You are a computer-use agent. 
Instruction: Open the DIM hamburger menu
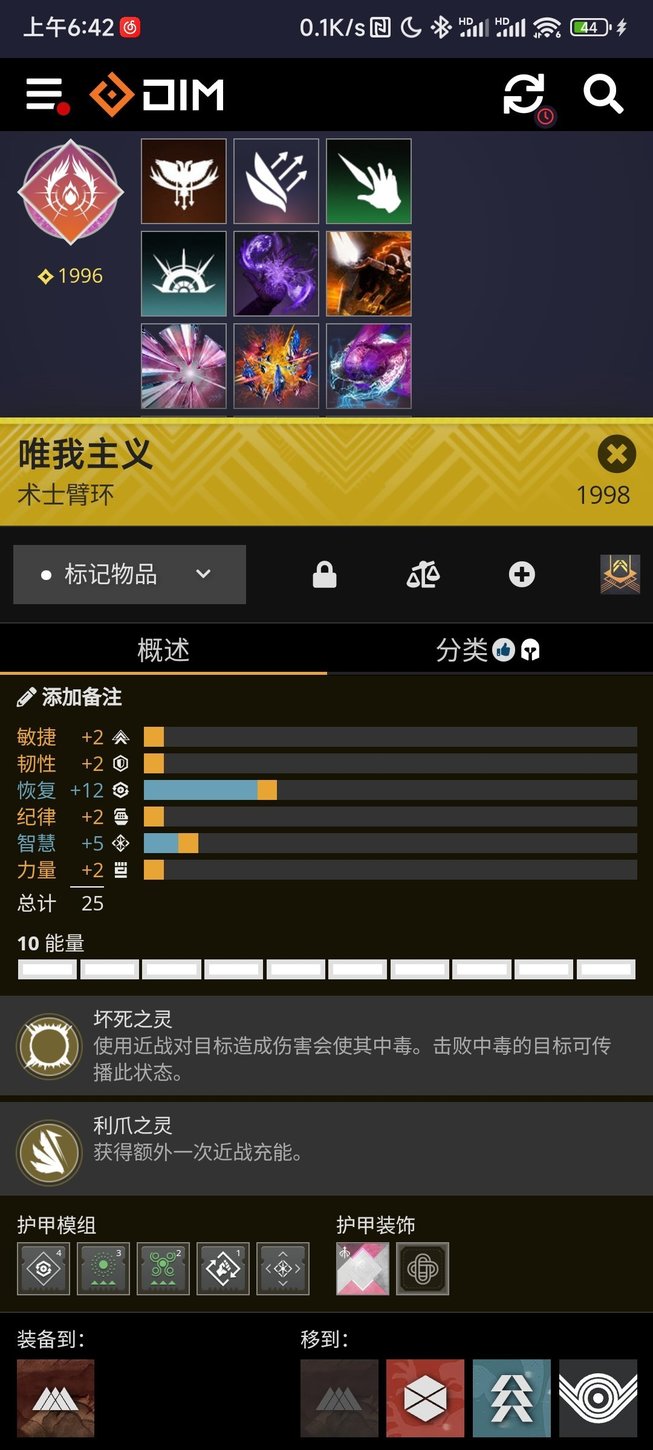[46, 95]
